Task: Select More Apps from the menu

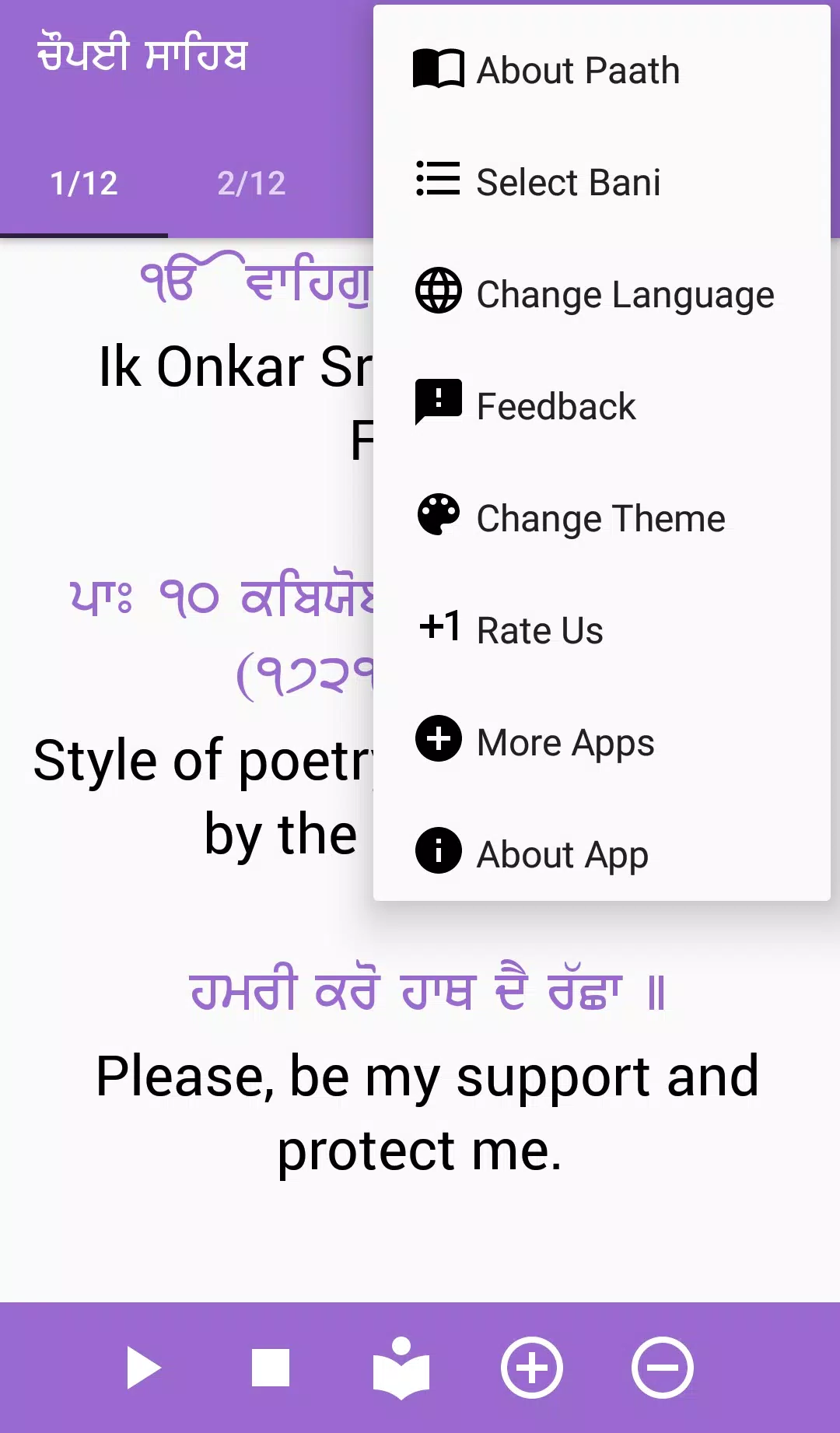Action: tap(565, 741)
